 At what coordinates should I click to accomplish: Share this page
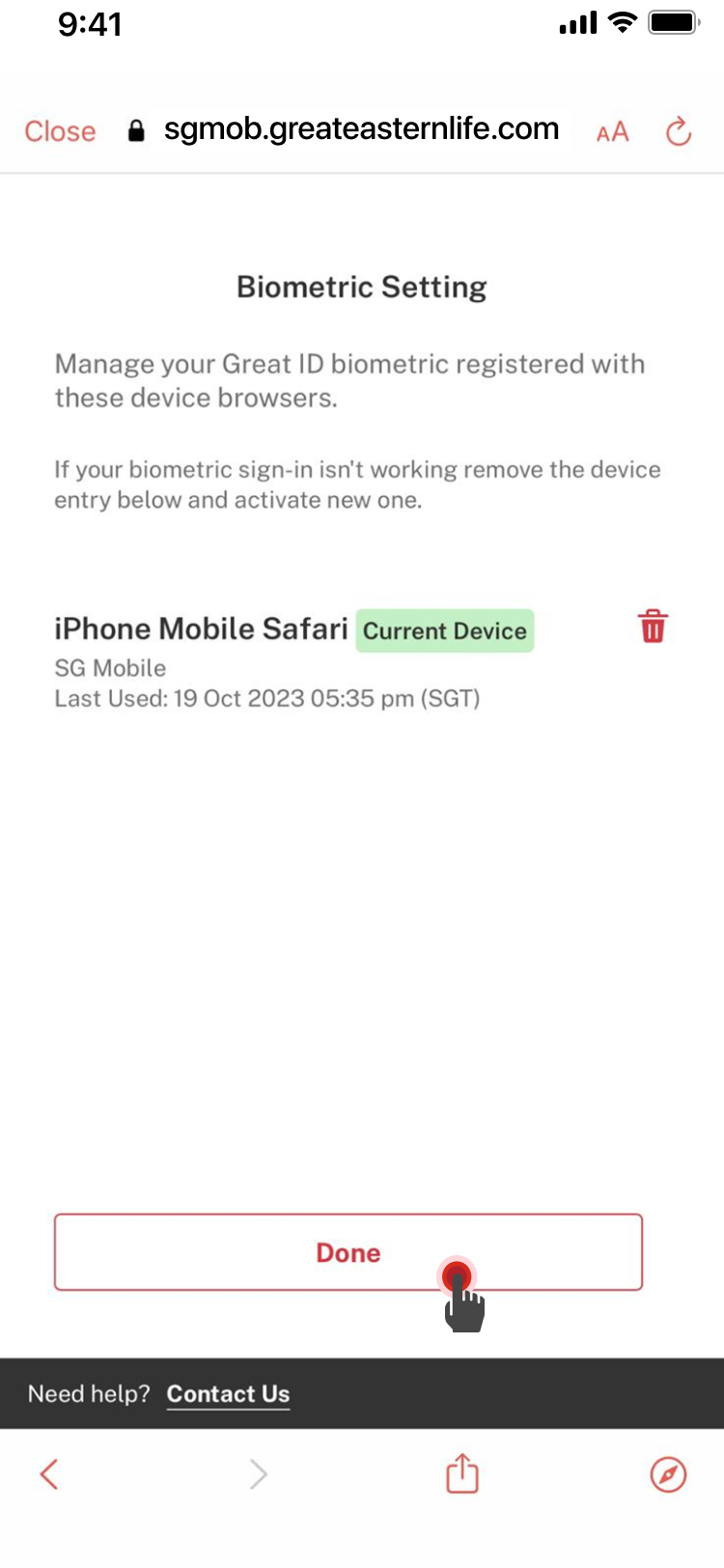(x=461, y=1473)
